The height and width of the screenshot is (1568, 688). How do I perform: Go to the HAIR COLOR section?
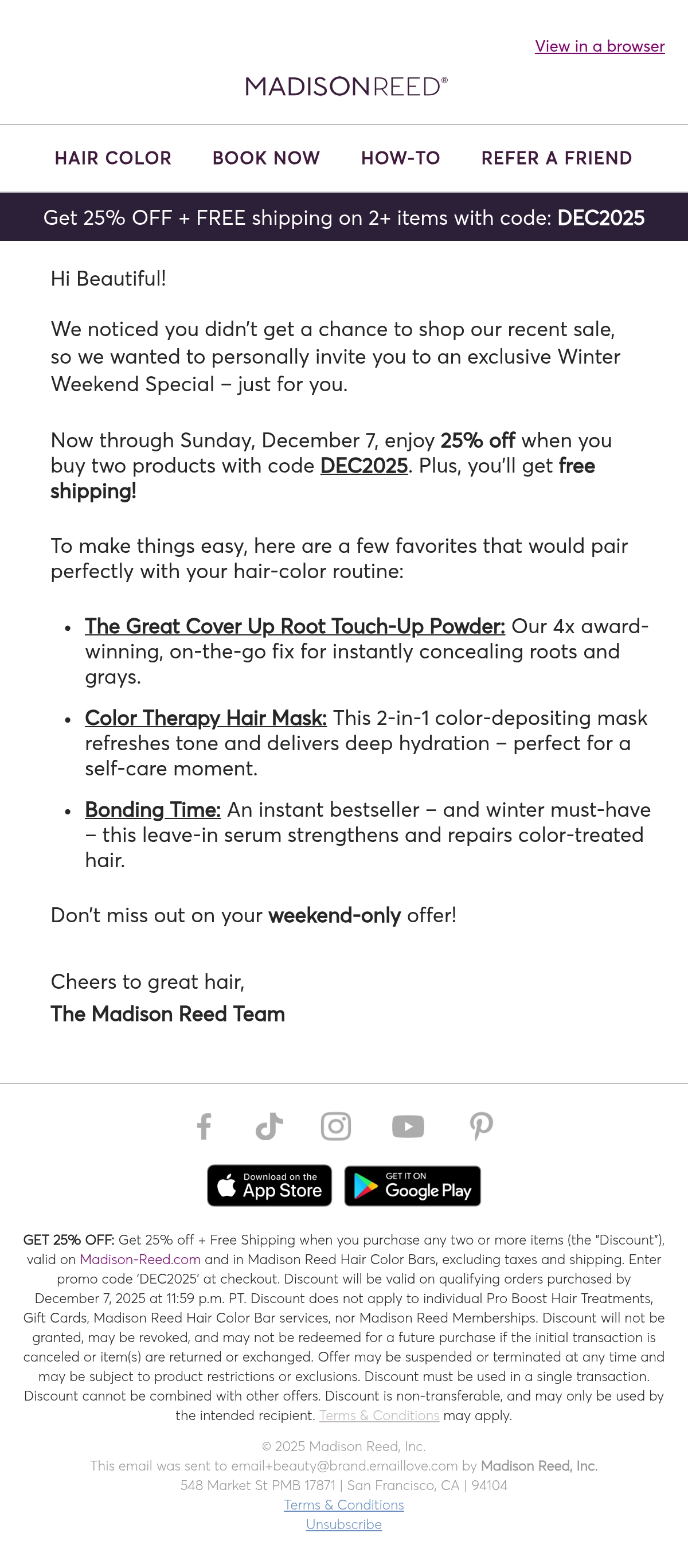[x=113, y=158]
